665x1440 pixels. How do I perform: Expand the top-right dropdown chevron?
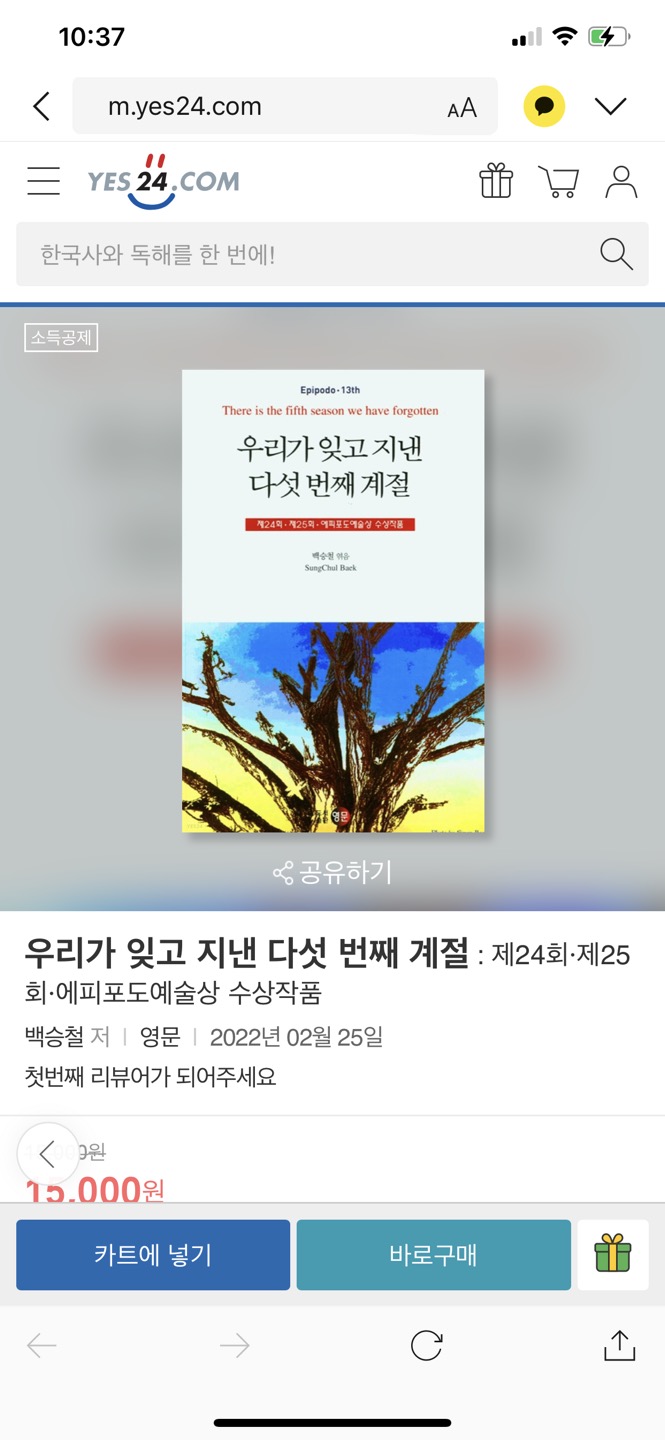click(610, 106)
